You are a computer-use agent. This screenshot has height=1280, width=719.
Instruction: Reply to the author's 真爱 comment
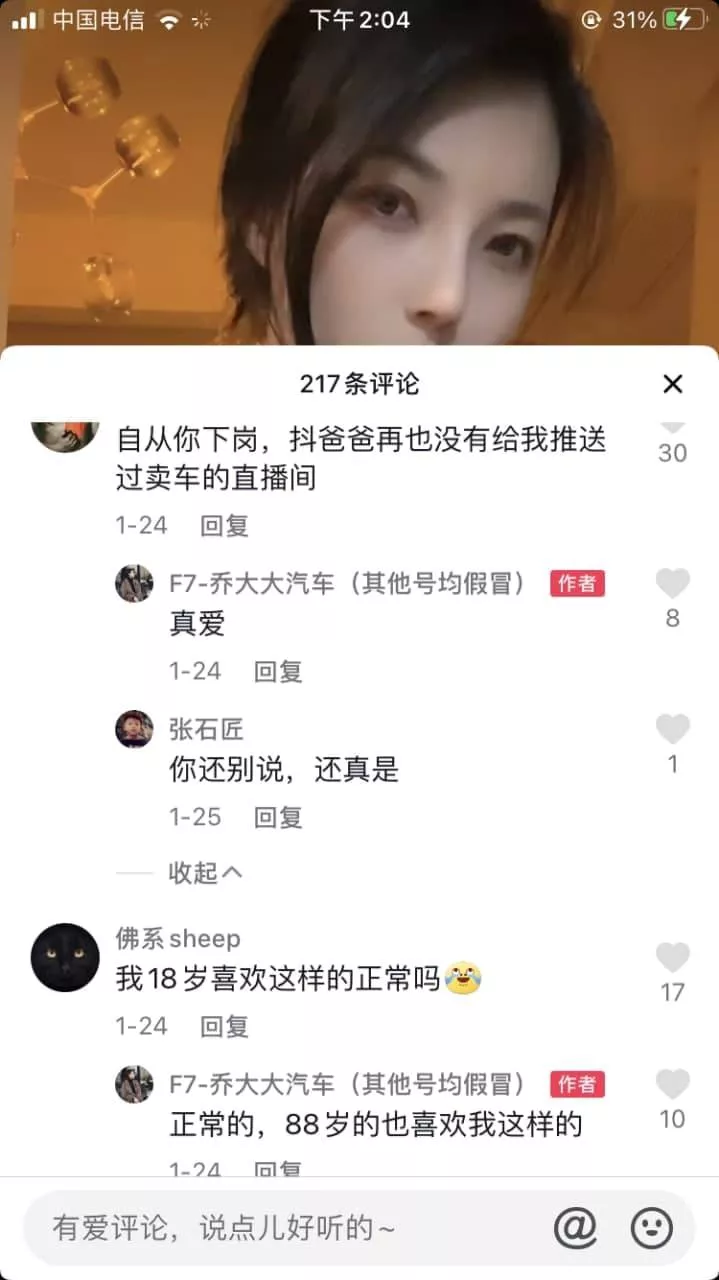tap(278, 671)
